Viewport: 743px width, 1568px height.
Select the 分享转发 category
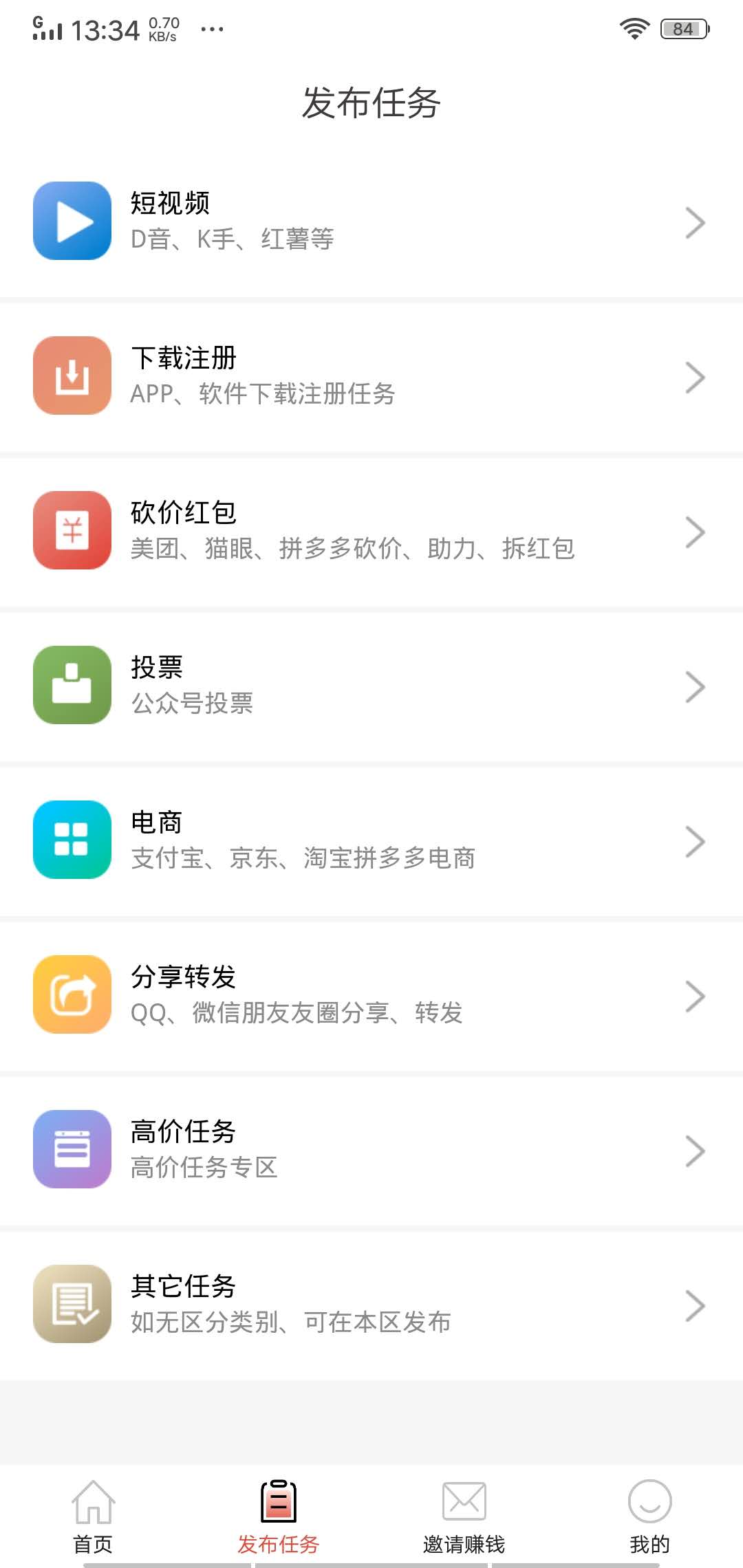[371, 994]
